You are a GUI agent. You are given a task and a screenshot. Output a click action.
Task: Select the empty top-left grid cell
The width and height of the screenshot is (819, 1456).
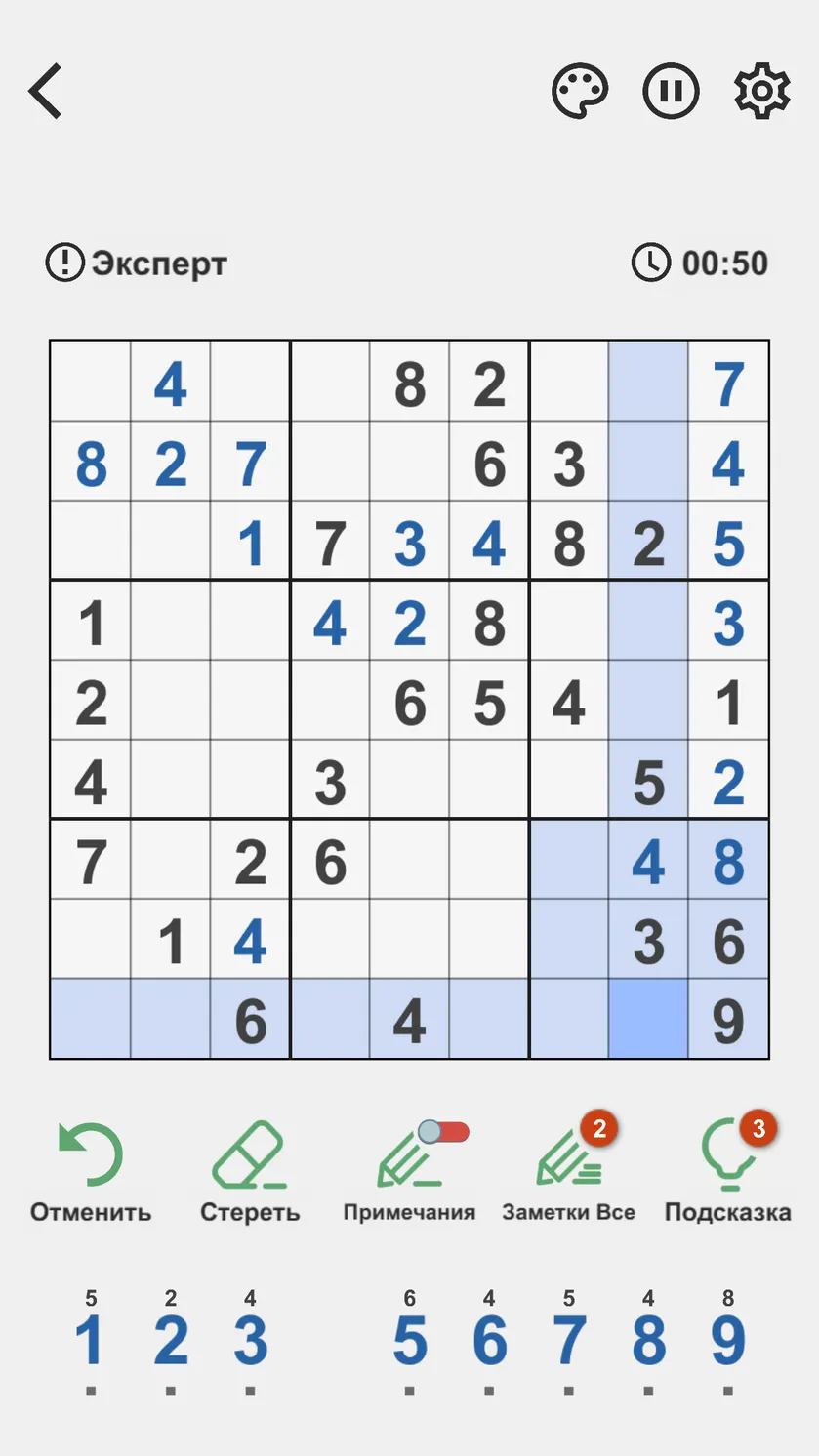pyautogui.click(x=91, y=382)
